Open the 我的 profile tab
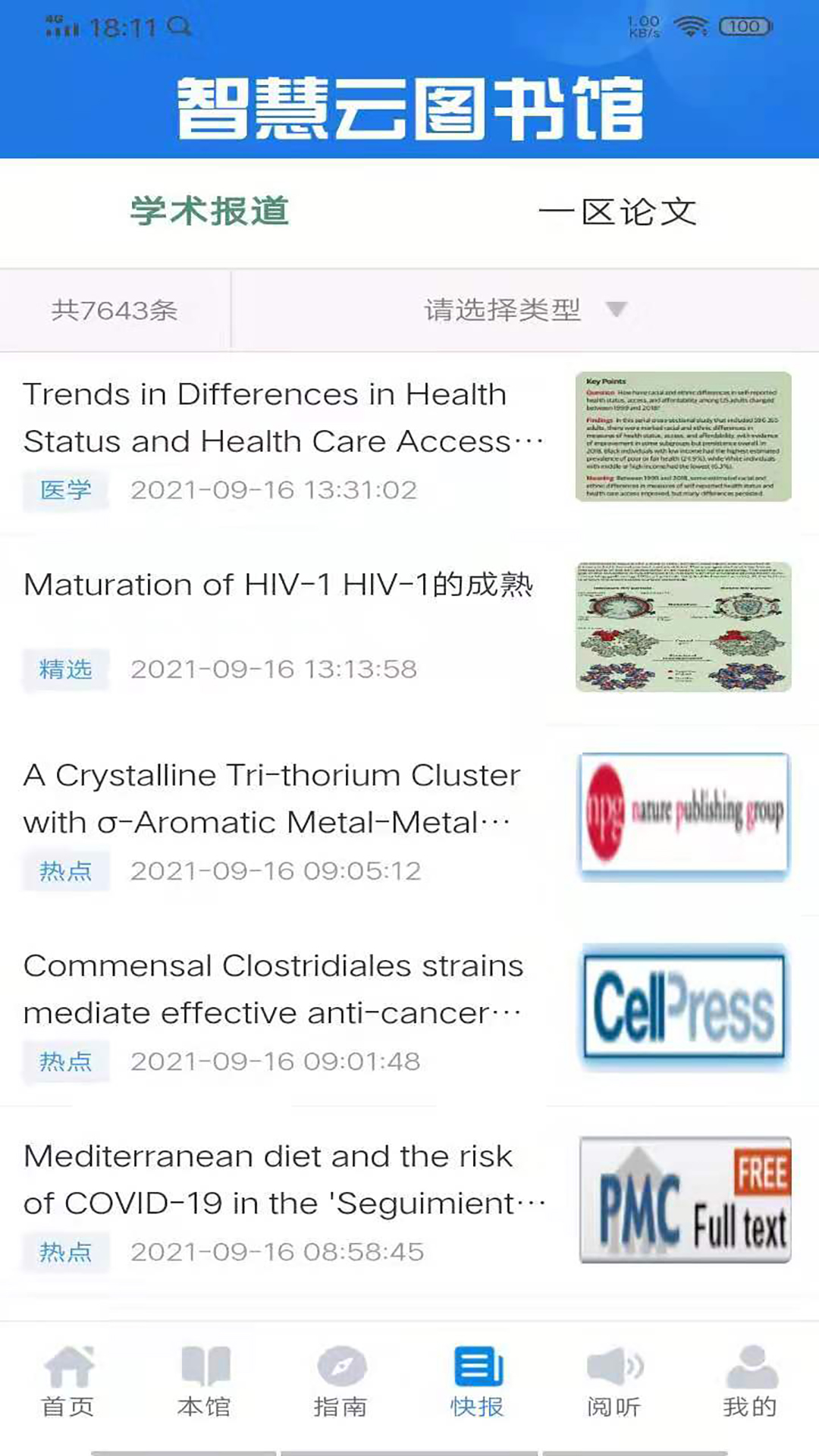Image resolution: width=819 pixels, height=1456 pixels. click(751, 1382)
